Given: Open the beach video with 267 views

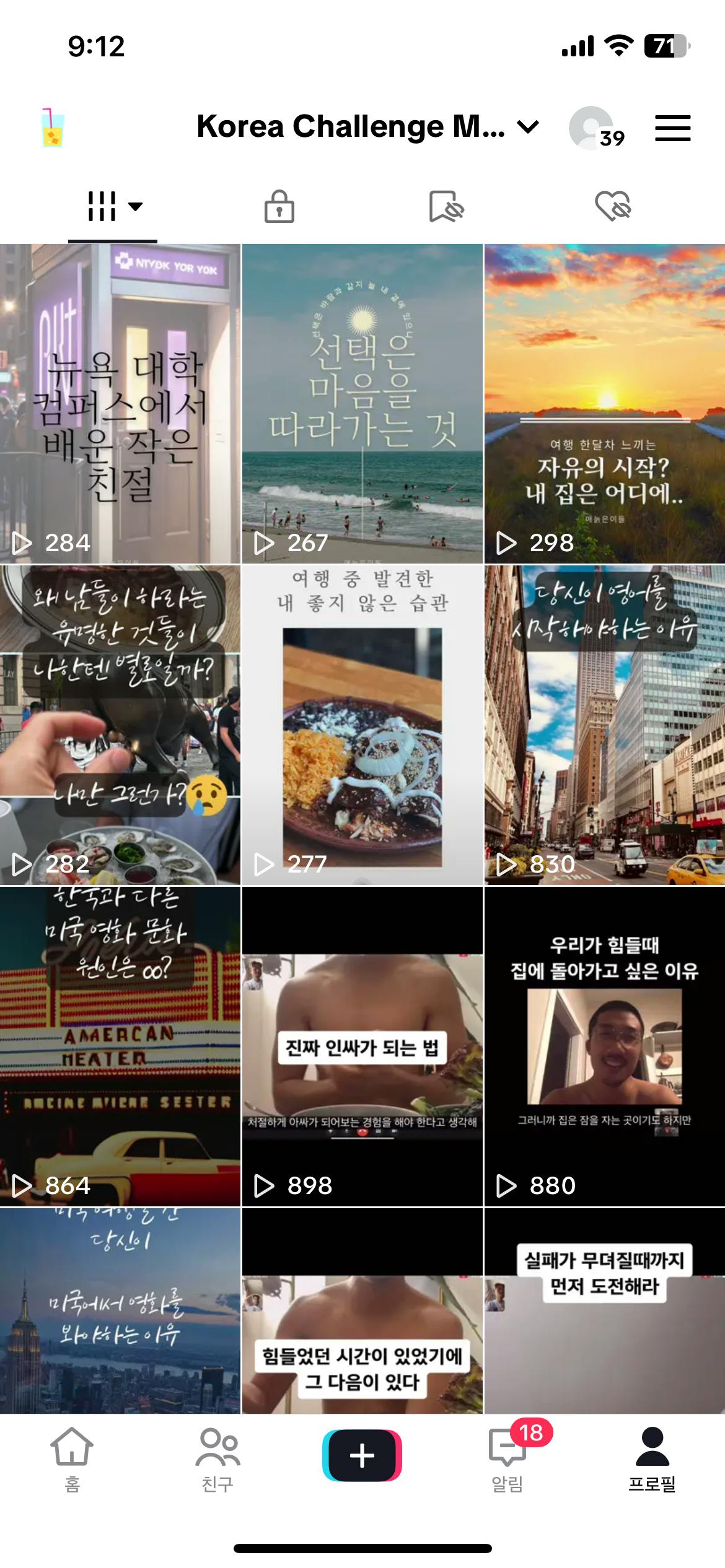Looking at the screenshot, I should pyautogui.click(x=362, y=403).
